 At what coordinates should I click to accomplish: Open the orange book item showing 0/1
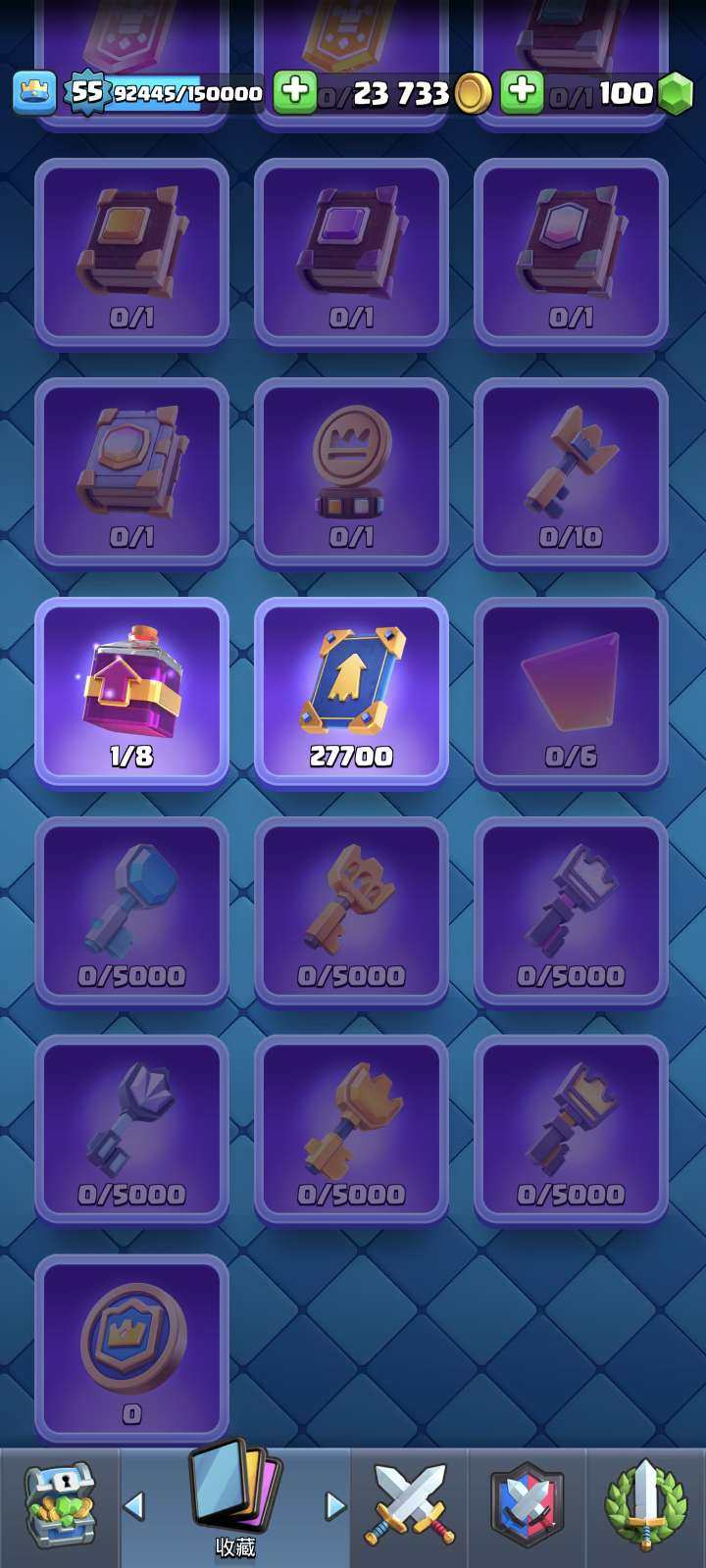pos(131,253)
